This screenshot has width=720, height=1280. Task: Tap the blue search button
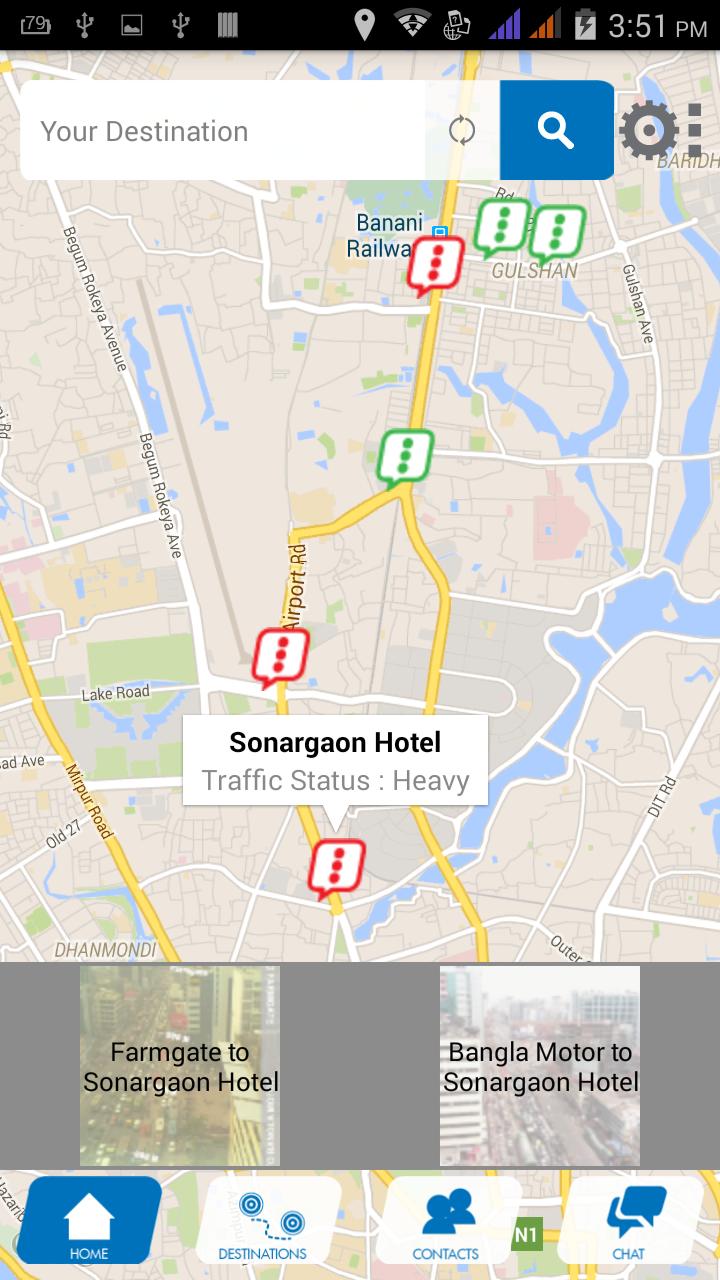point(556,130)
